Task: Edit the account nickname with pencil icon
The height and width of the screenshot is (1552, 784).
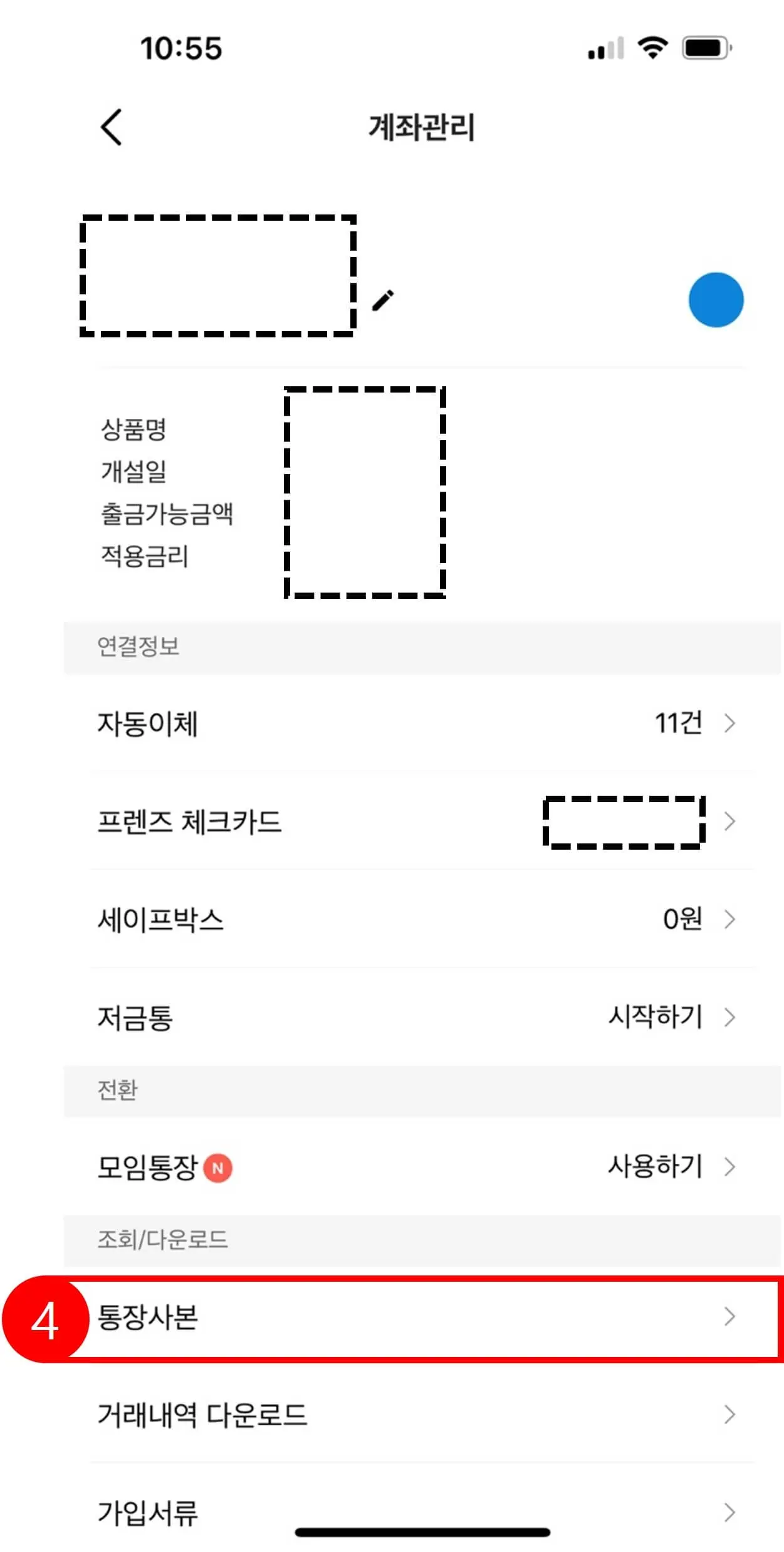Action: click(x=383, y=300)
